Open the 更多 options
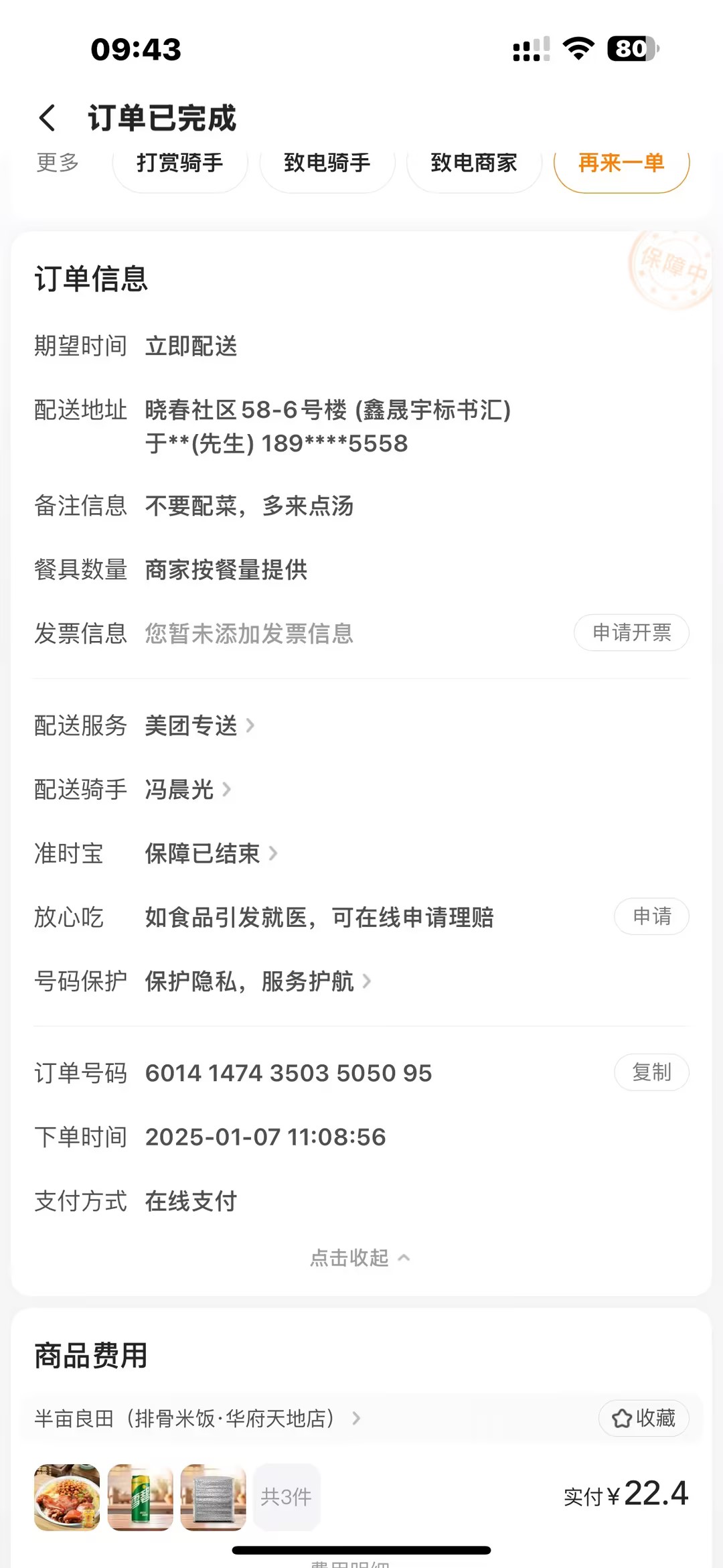 [x=58, y=163]
